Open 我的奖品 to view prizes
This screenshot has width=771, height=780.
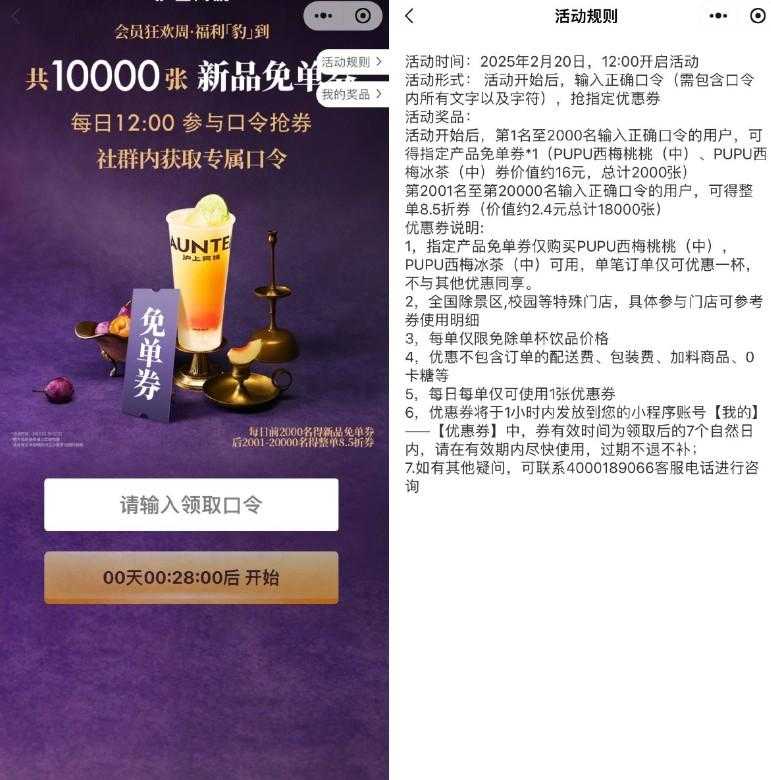[x=351, y=94]
